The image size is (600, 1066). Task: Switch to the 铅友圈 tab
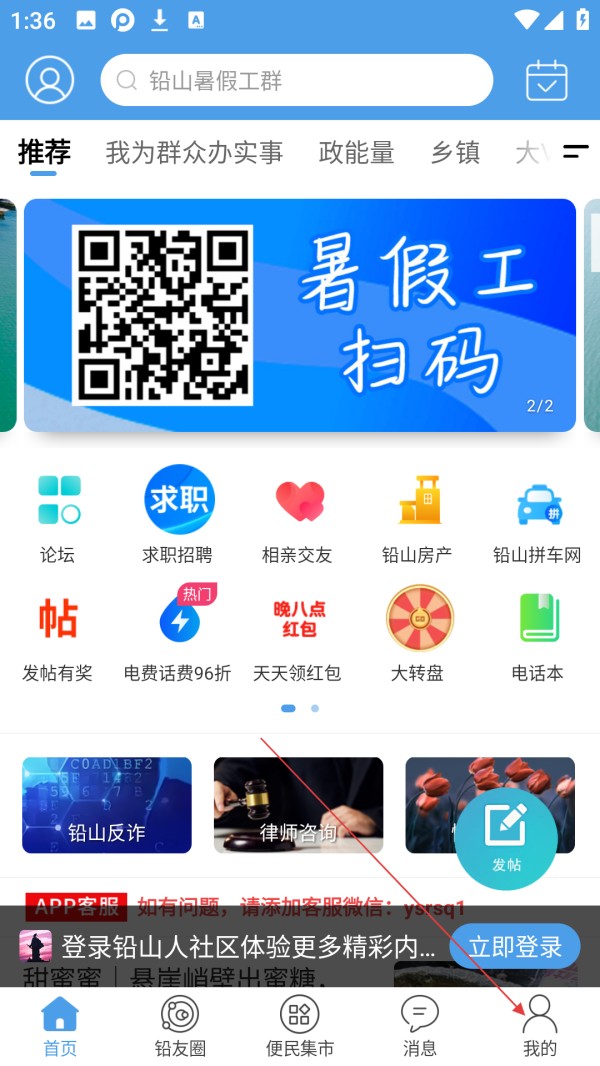tap(180, 1026)
